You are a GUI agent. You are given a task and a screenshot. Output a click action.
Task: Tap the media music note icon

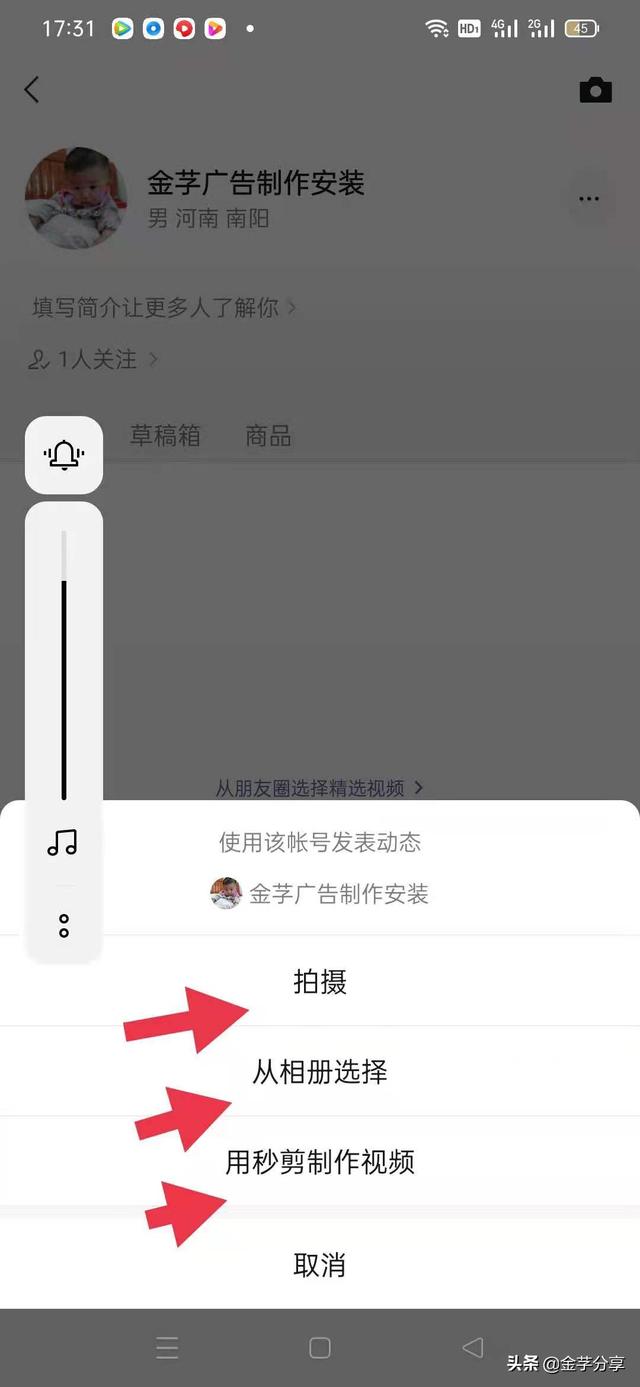click(62, 843)
